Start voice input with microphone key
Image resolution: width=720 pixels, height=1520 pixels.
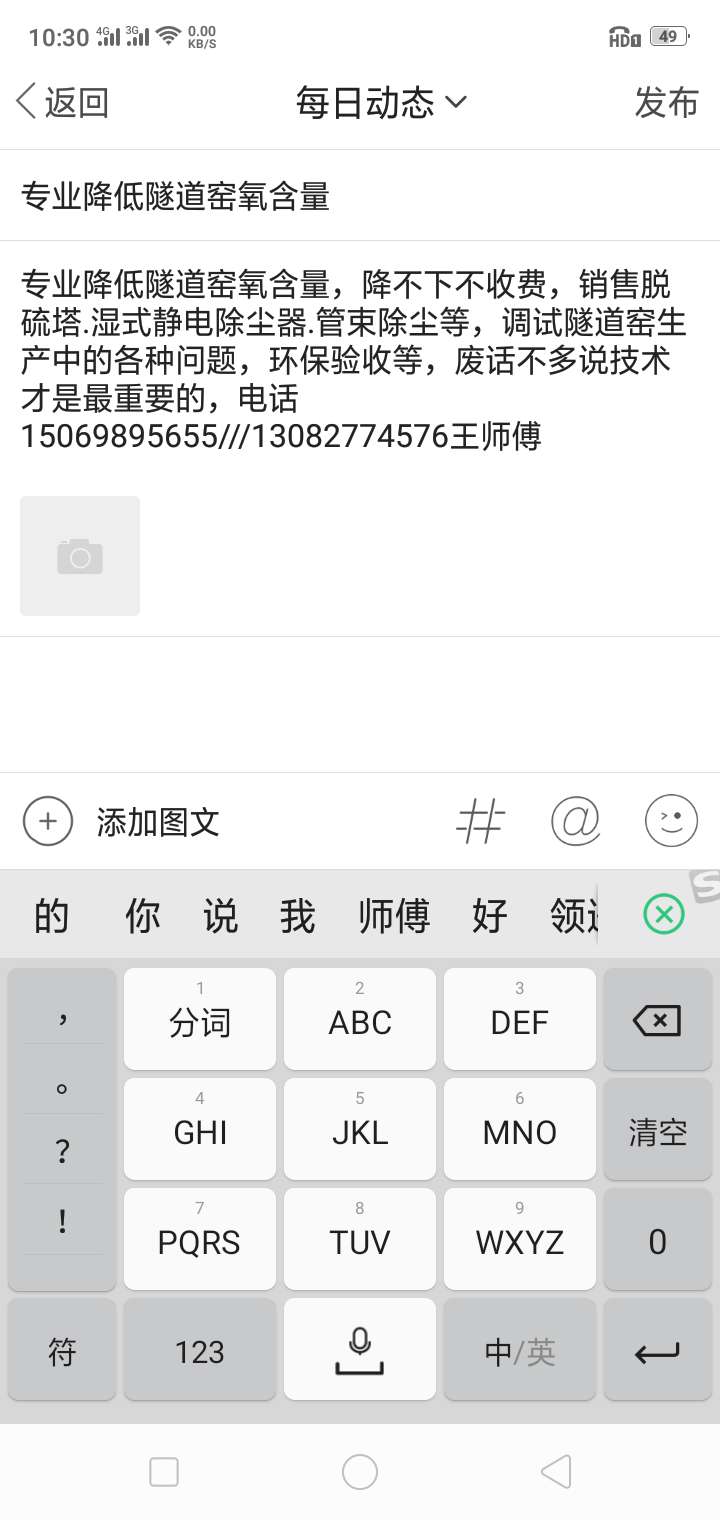click(360, 1351)
